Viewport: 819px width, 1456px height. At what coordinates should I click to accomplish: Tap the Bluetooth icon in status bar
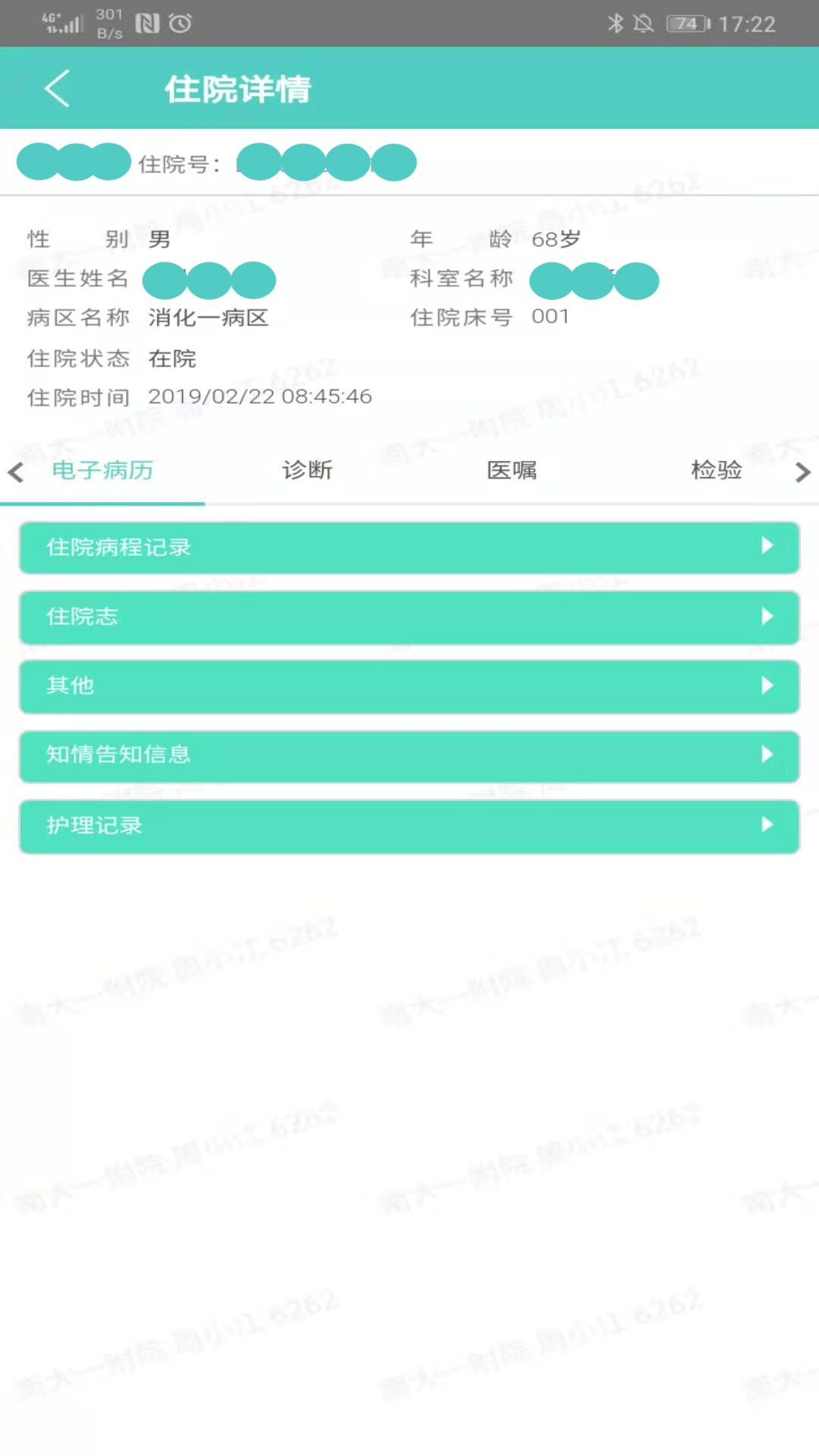click(x=616, y=24)
